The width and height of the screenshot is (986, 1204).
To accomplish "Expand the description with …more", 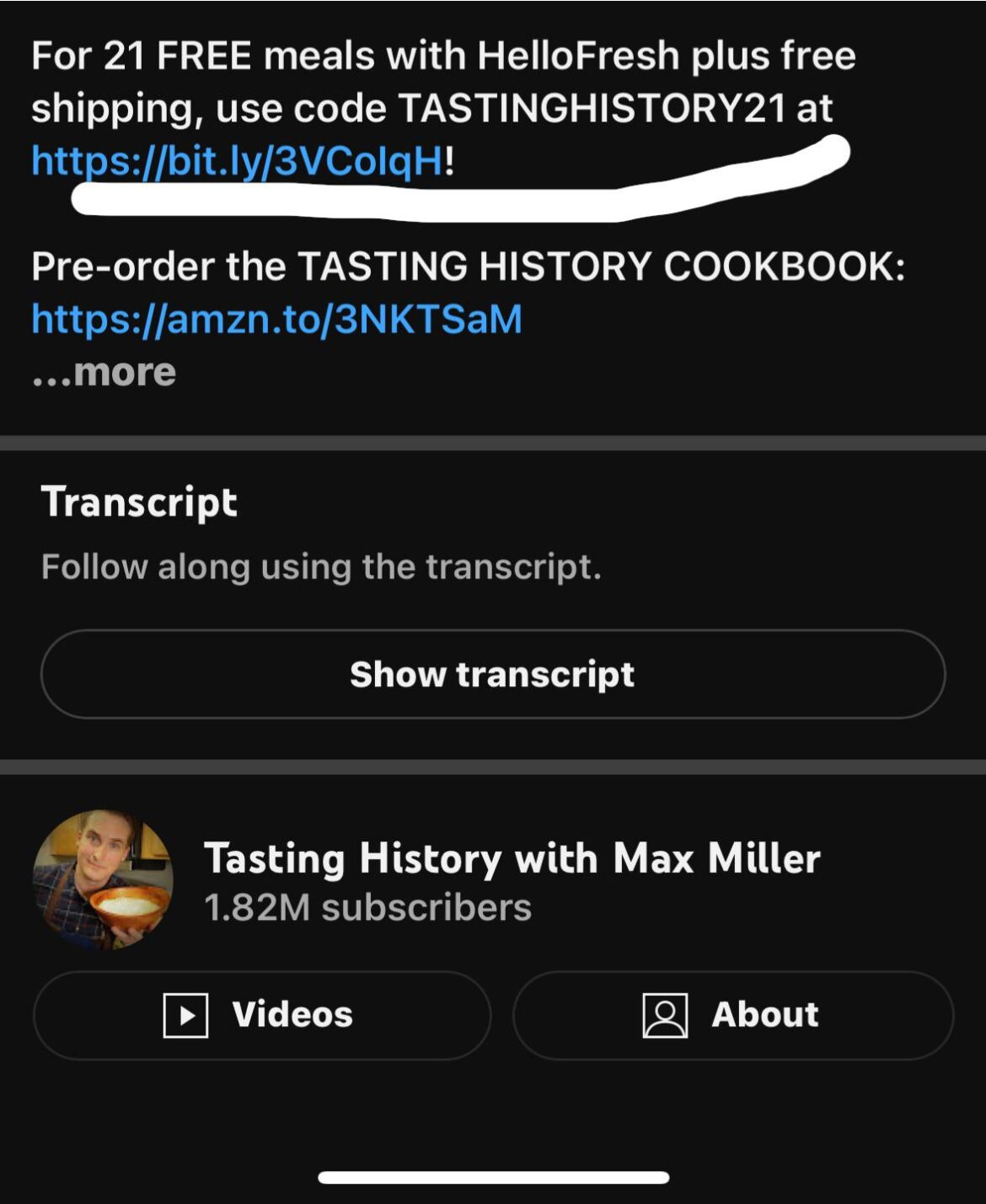I will pyautogui.click(x=104, y=372).
